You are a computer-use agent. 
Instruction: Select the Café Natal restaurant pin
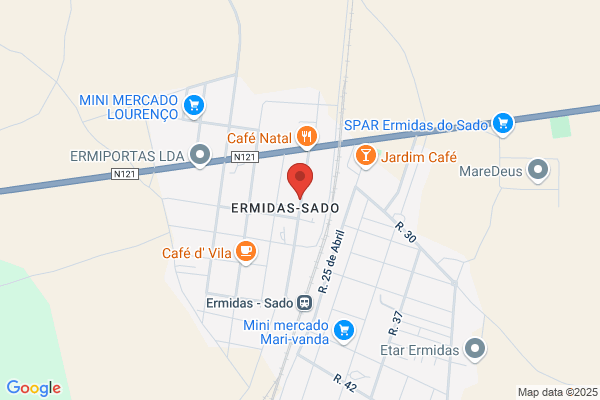pos(307,137)
